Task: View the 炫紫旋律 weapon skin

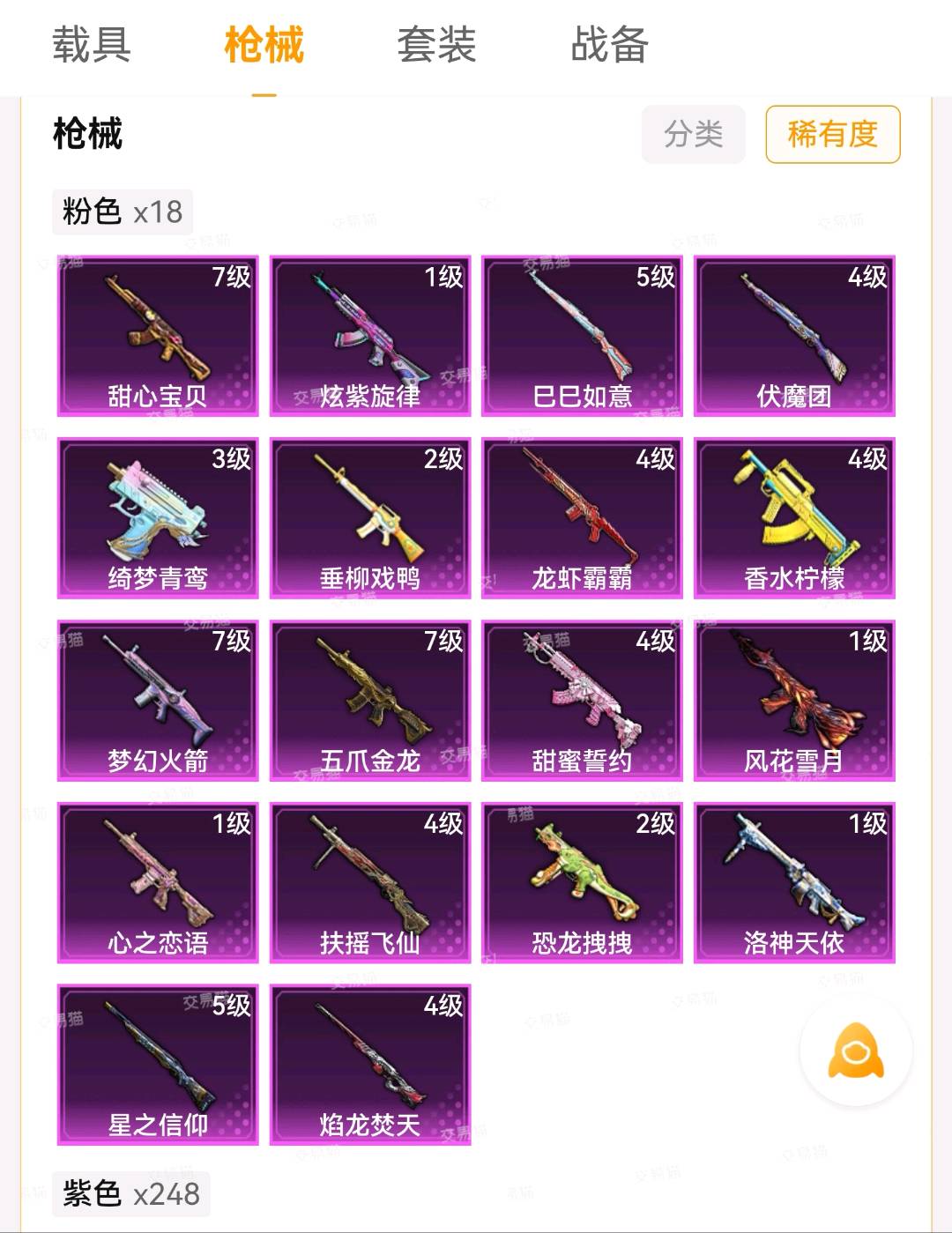Action: [x=370, y=336]
